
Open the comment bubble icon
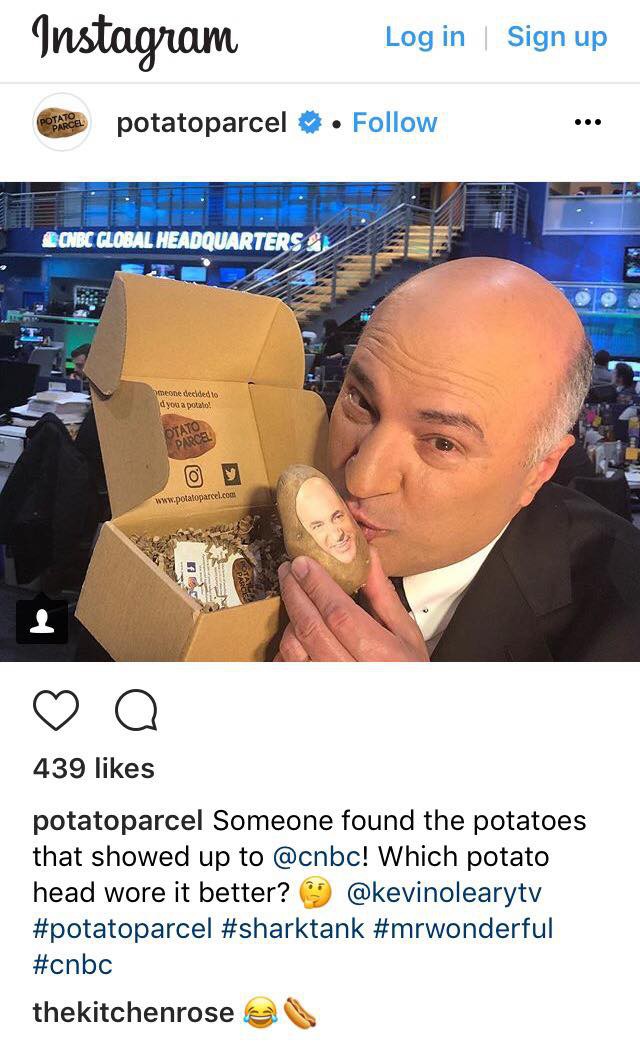click(135, 711)
